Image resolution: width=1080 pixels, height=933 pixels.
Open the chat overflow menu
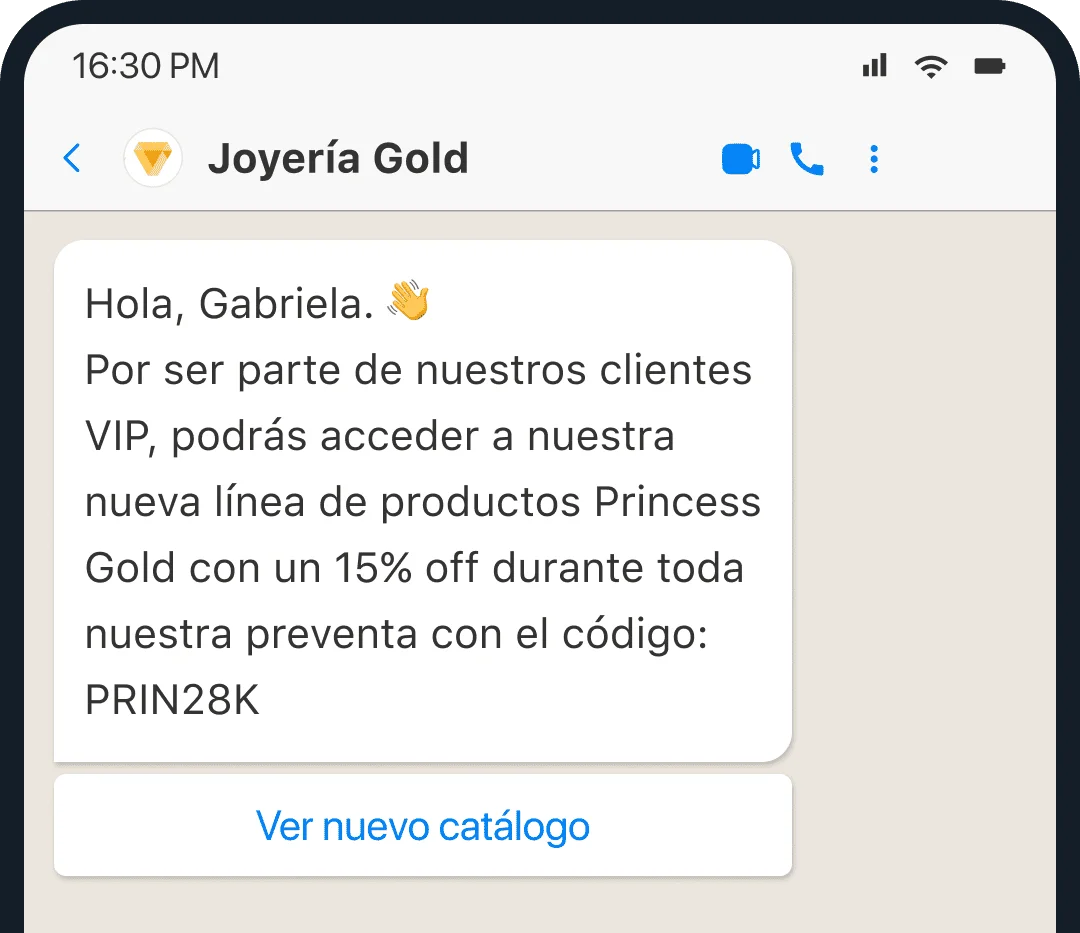pyautogui.click(x=874, y=159)
